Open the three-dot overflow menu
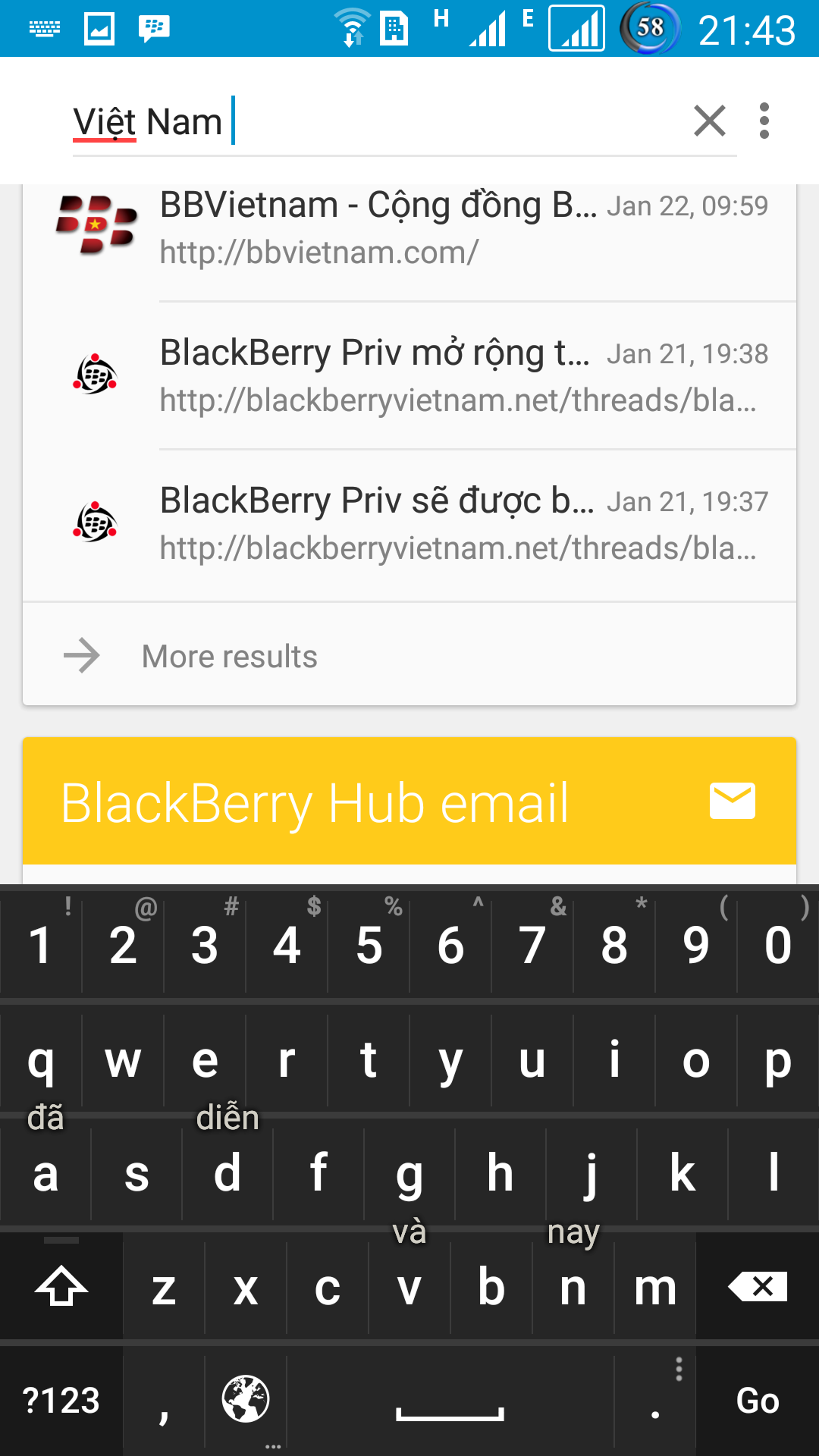Viewport: 819px width, 1456px height. (x=764, y=121)
